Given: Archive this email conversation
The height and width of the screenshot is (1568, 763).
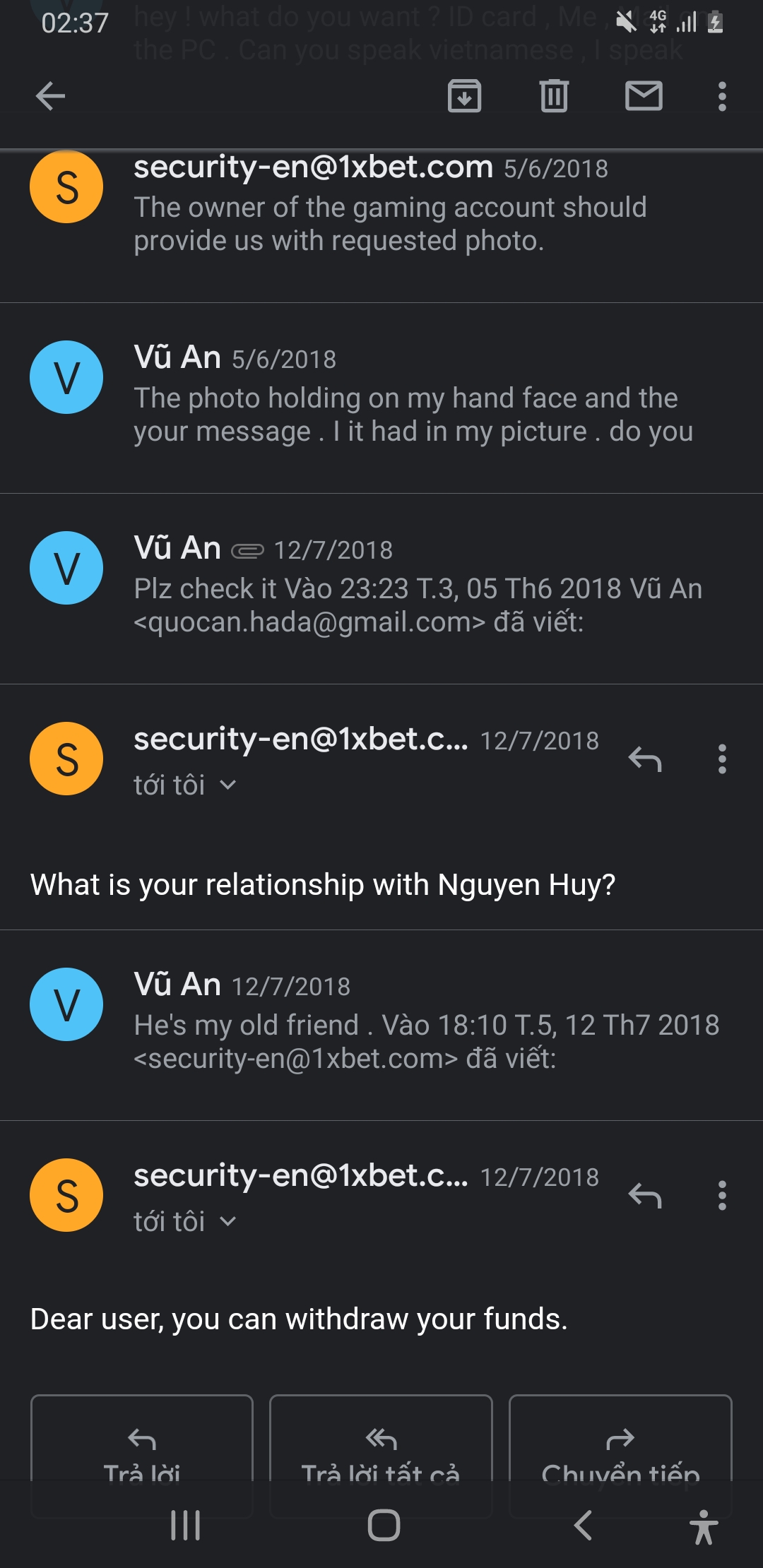Looking at the screenshot, I should (464, 96).
